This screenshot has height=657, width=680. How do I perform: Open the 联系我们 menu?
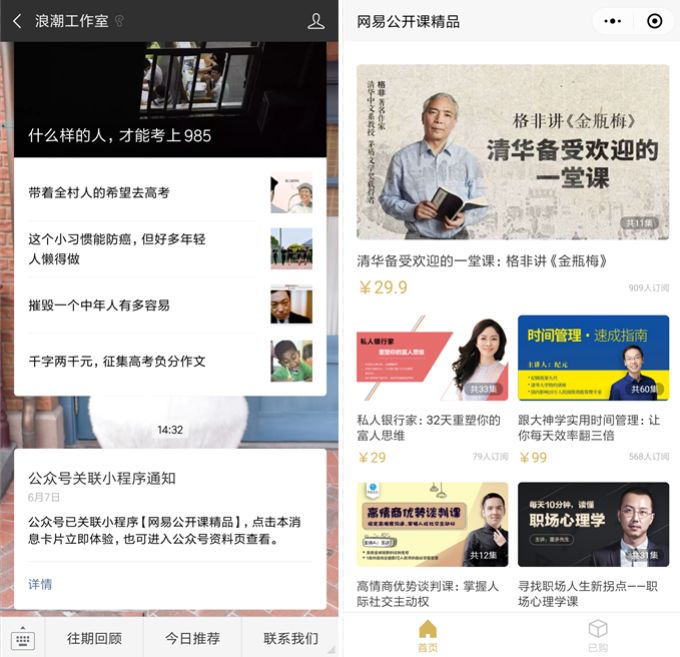[x=290, y=638]
